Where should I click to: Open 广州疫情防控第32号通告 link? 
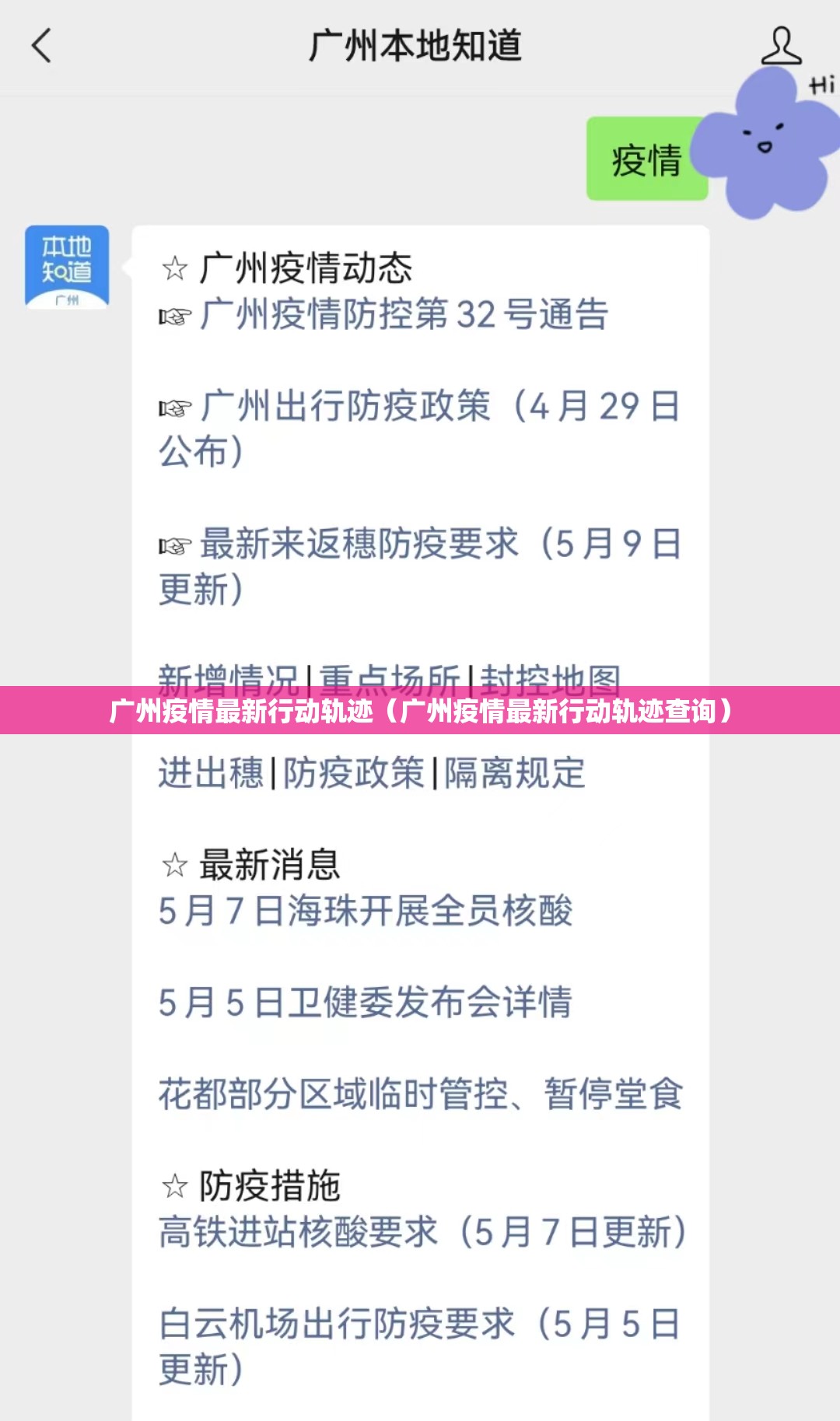click(x=404, y=315)
